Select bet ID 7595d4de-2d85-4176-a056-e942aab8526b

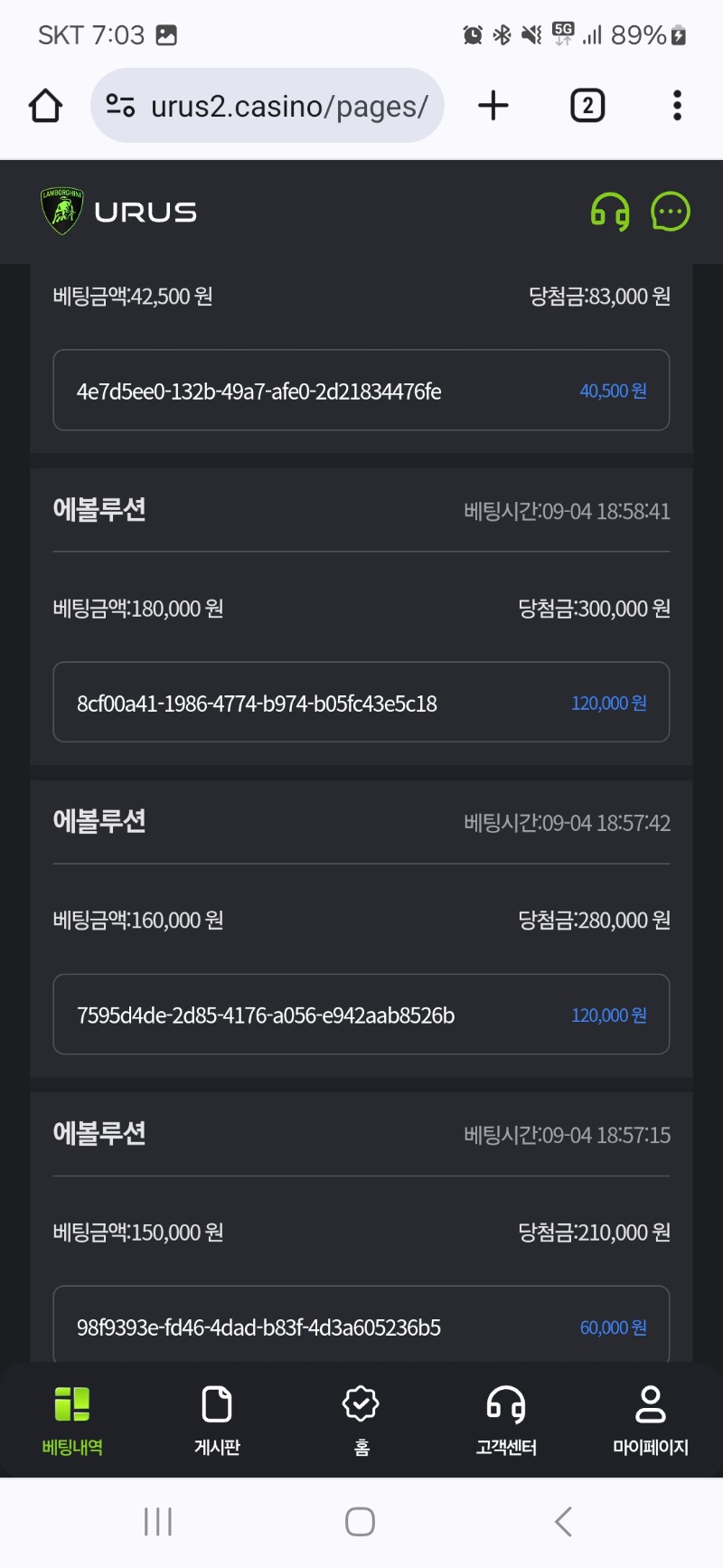click(361, 1015)
